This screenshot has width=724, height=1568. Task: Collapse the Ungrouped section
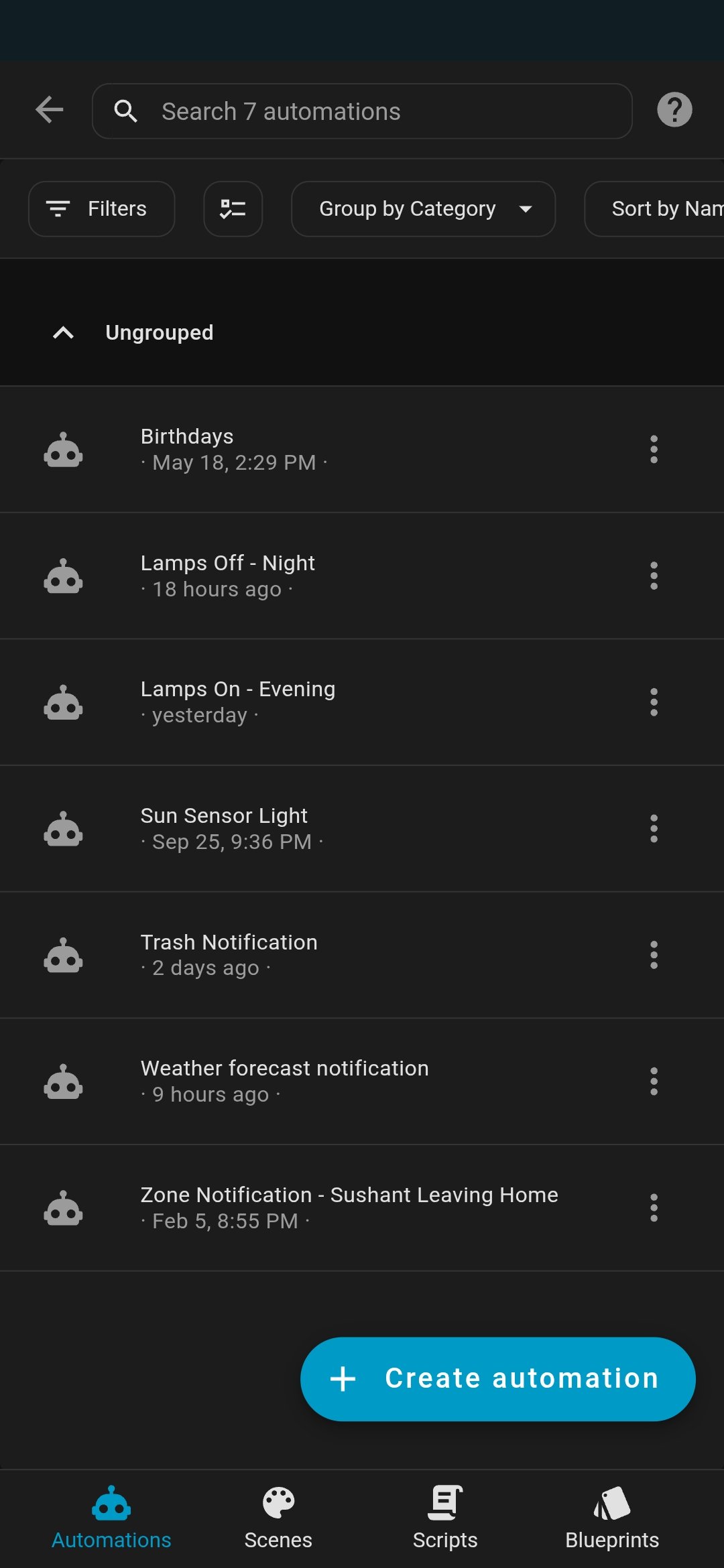(x=64, y=332)
